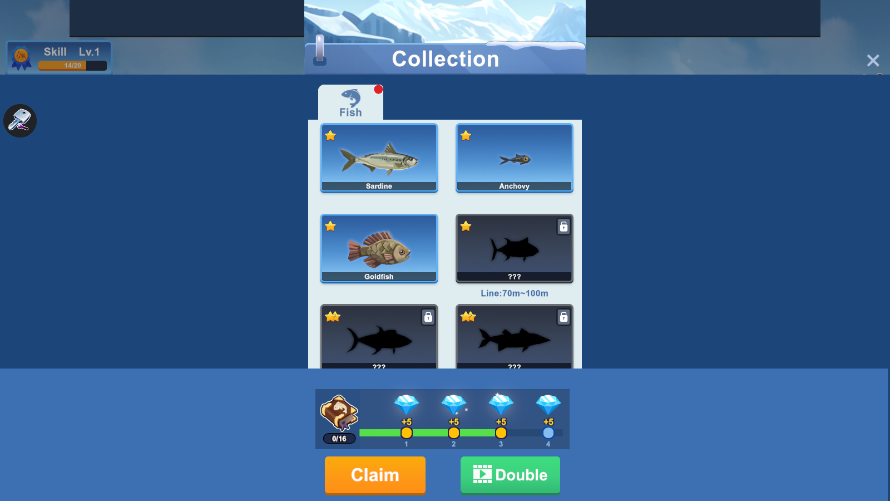
Task: Close the Collection window
Action: tap(872, 61)
